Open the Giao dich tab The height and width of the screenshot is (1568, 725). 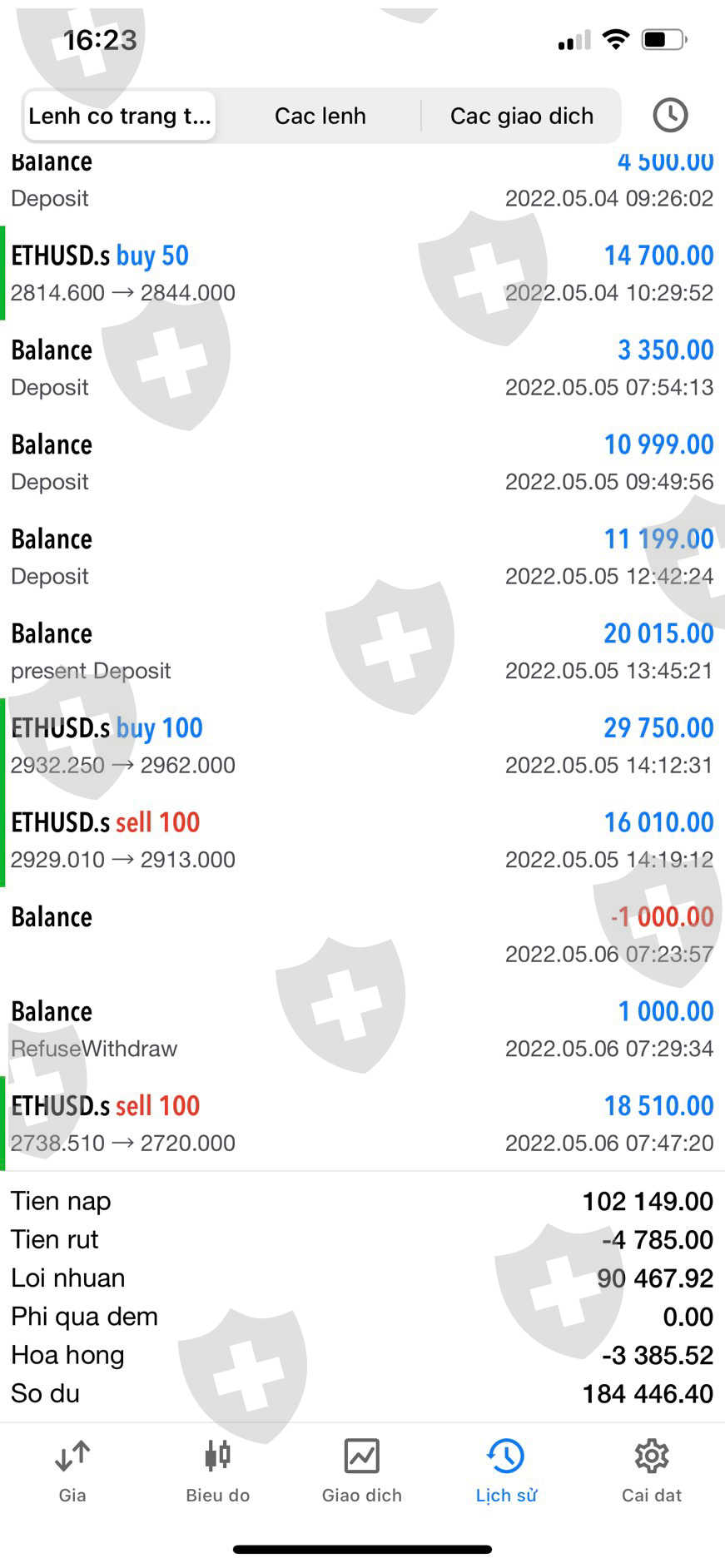[362, 1471]
